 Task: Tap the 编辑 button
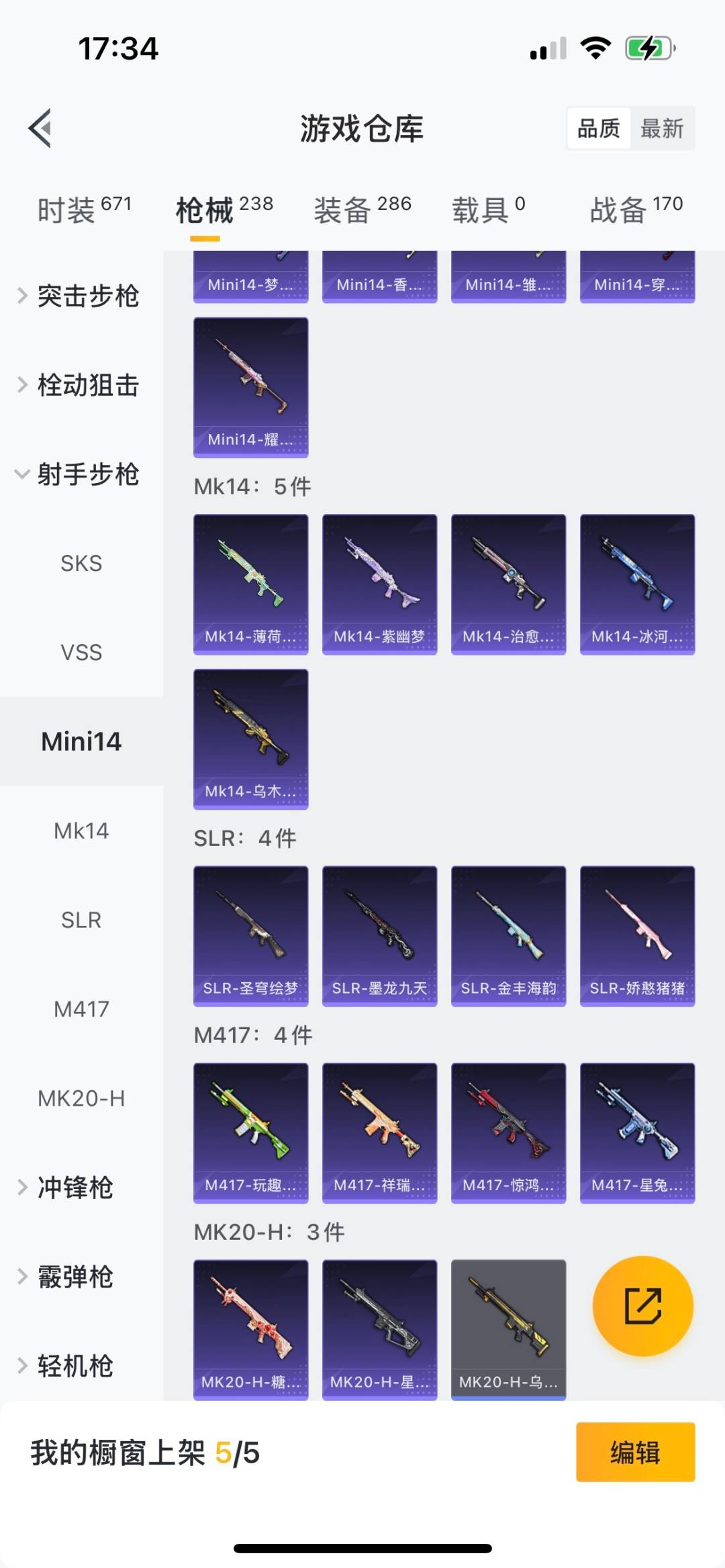[635, 1452]
